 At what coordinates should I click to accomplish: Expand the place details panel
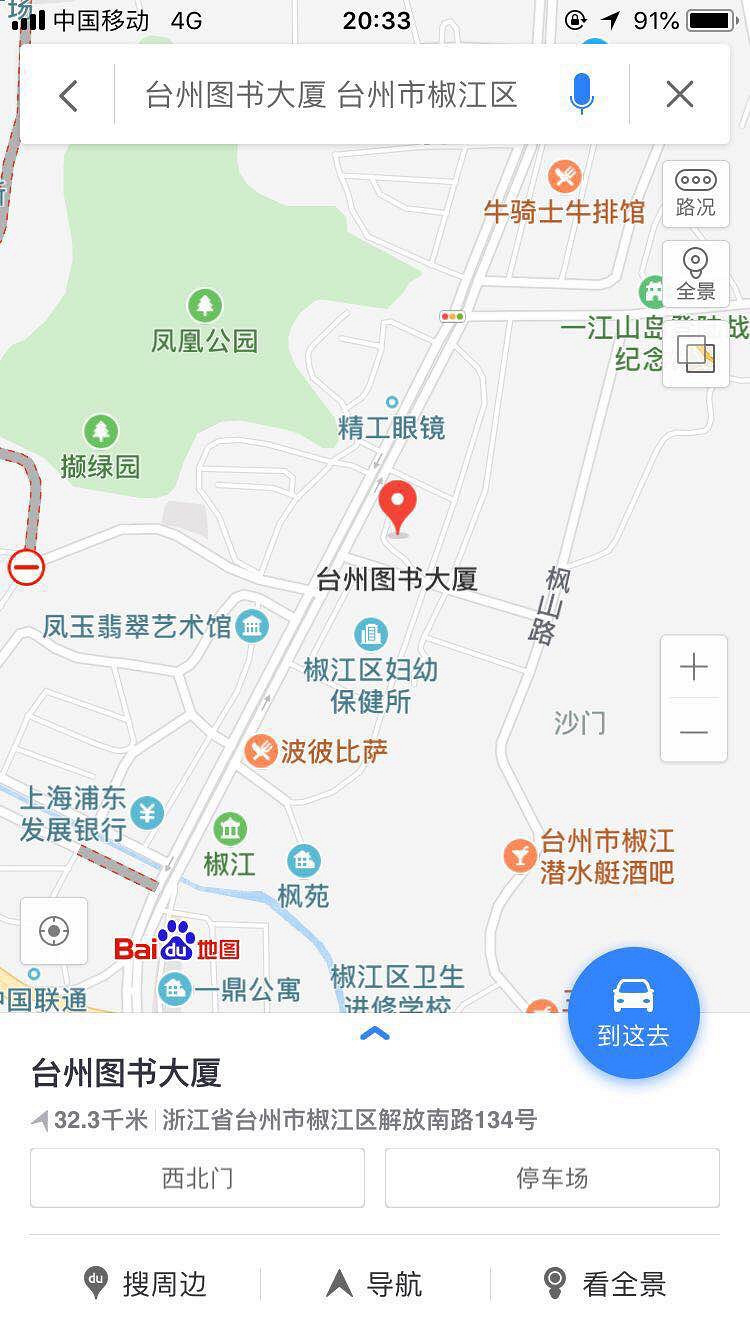pos(374,1034)
